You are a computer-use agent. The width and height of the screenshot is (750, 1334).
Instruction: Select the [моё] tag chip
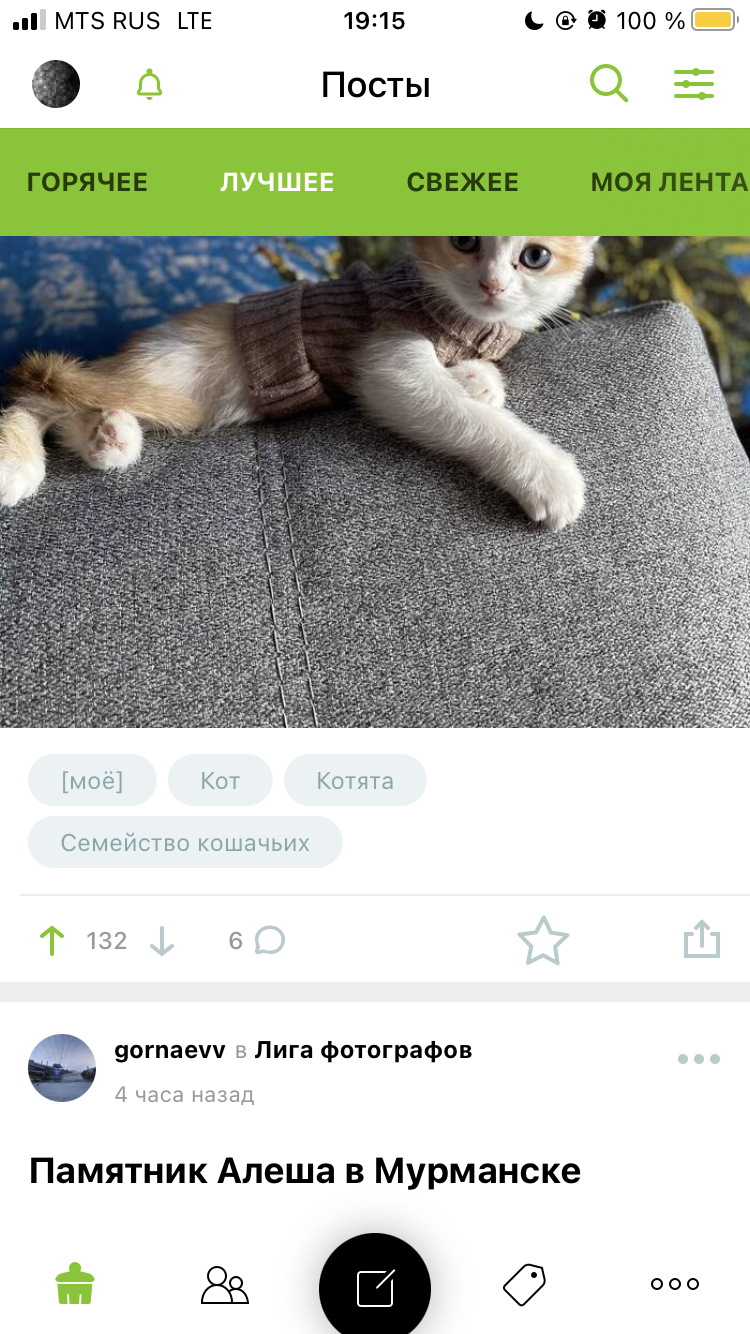pos(92,781)
